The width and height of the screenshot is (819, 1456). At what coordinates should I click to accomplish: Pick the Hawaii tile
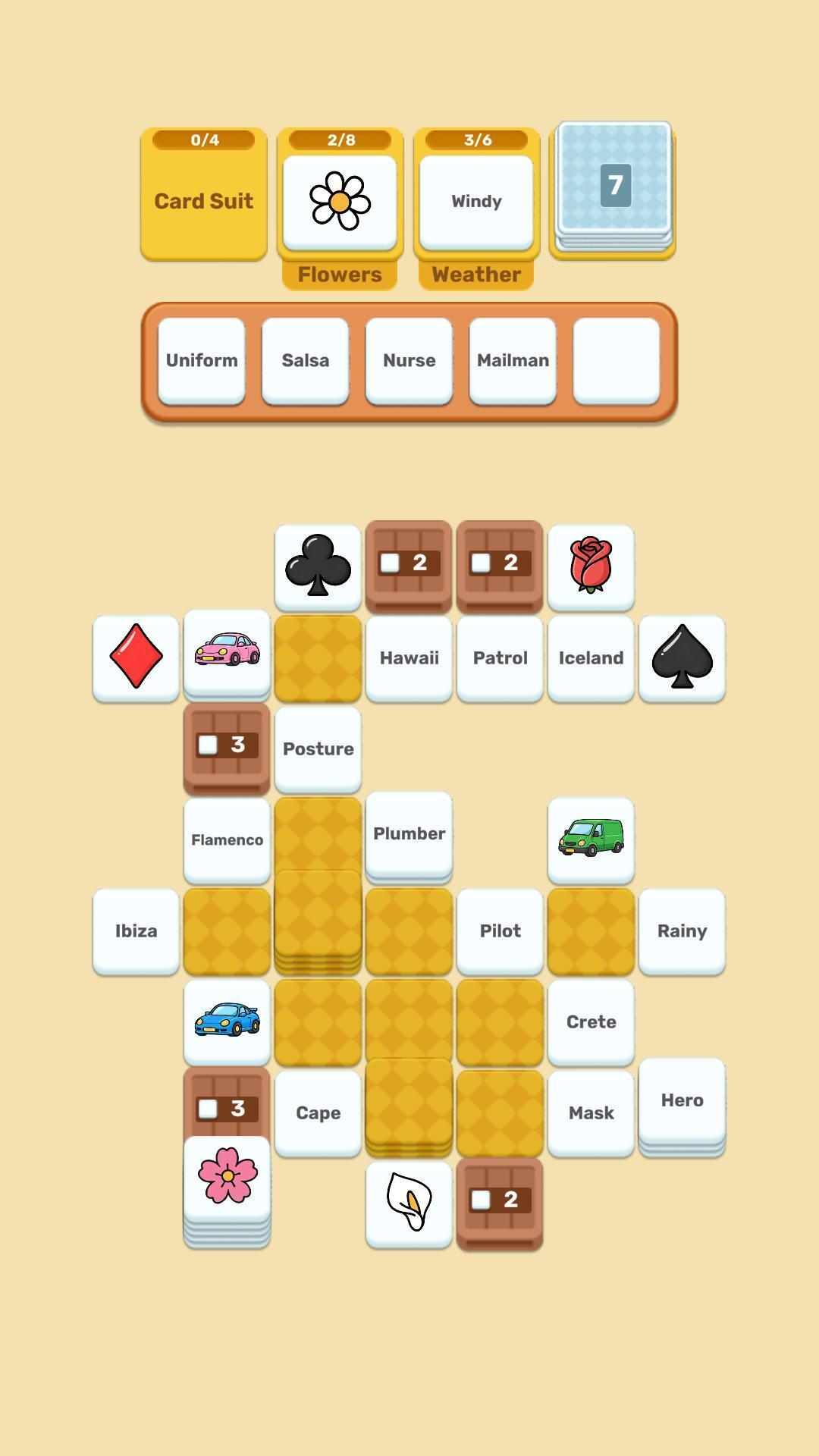pyautogui.click(x=409, y=658)
